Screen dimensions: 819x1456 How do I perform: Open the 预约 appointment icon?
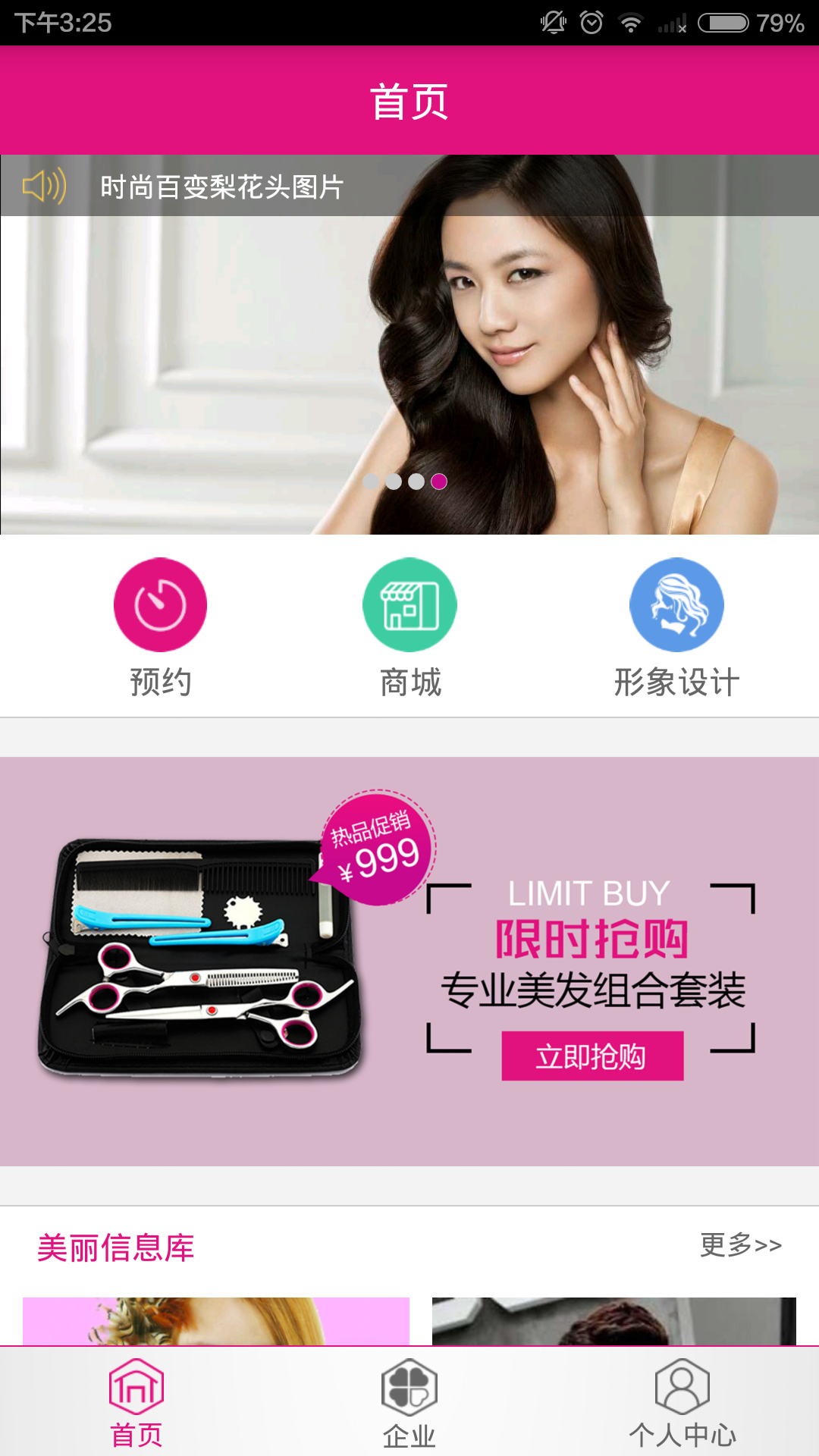(160, 605)
